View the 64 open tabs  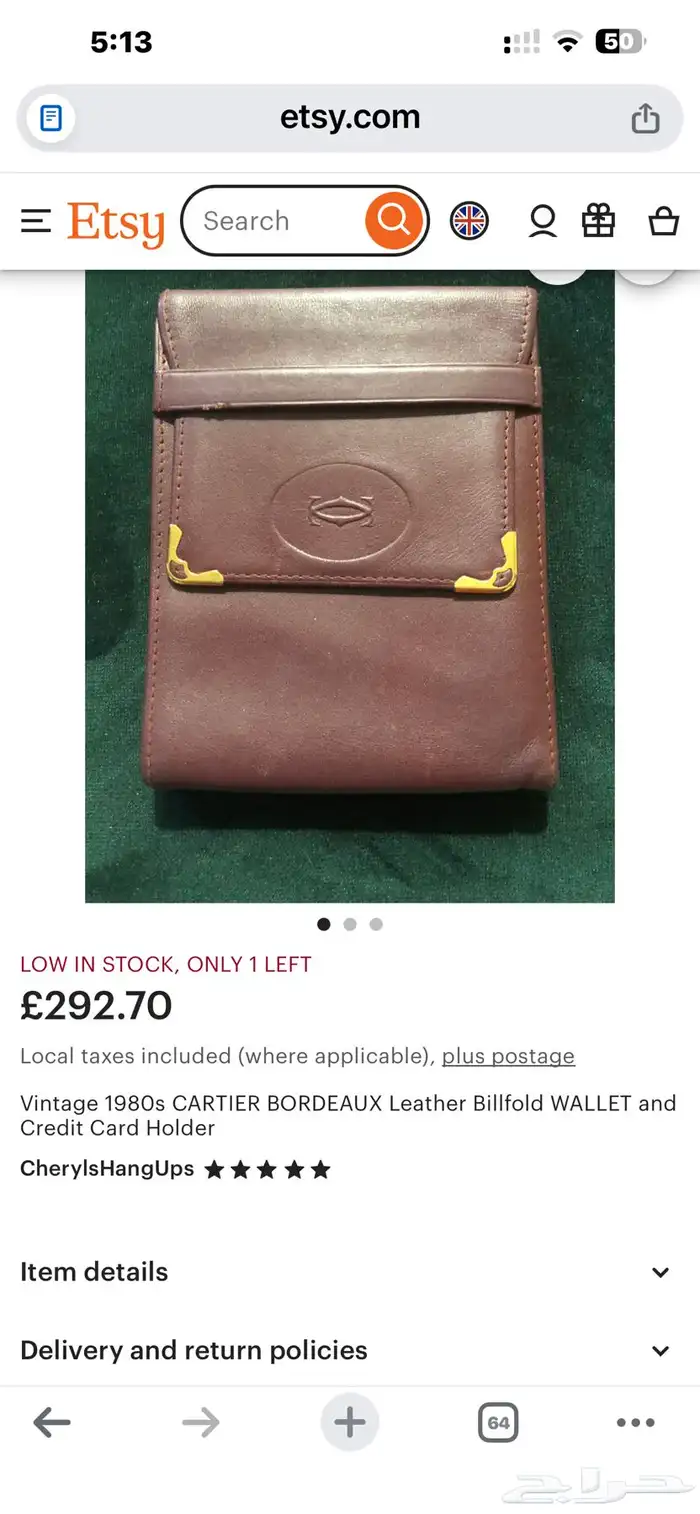(498, 1422)
